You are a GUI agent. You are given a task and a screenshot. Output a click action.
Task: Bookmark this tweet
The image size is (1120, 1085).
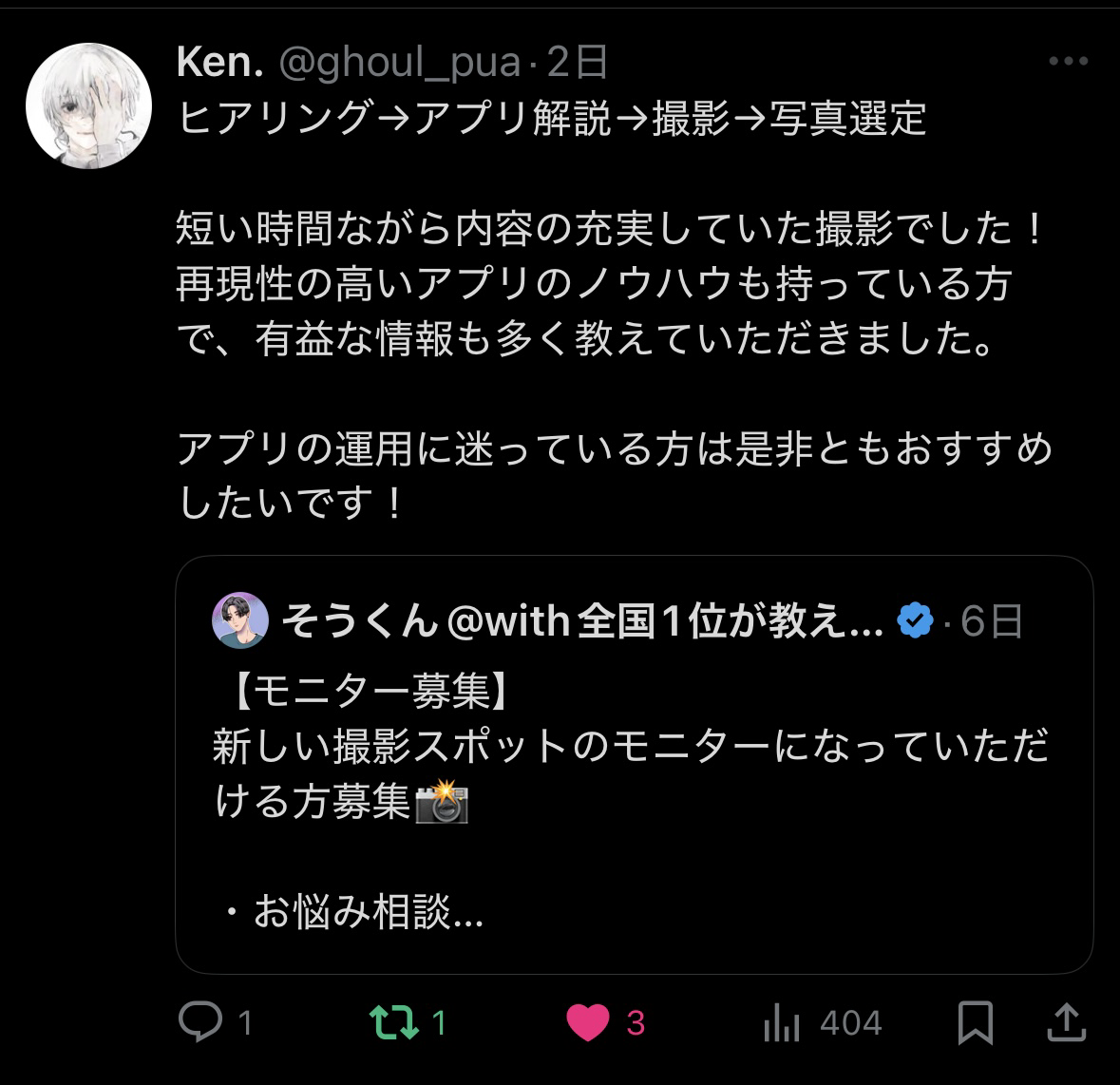(976, 1023)
